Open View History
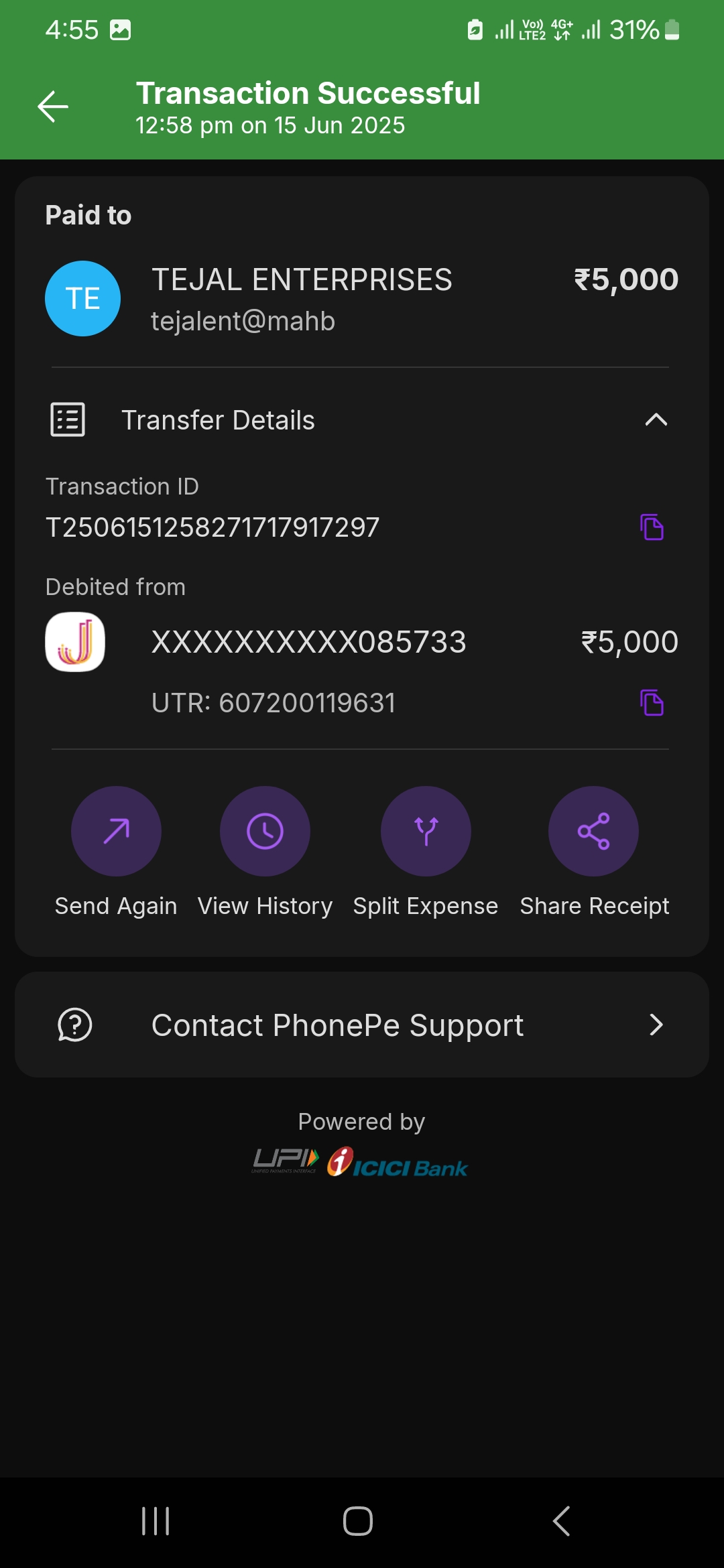 point(265,831)
